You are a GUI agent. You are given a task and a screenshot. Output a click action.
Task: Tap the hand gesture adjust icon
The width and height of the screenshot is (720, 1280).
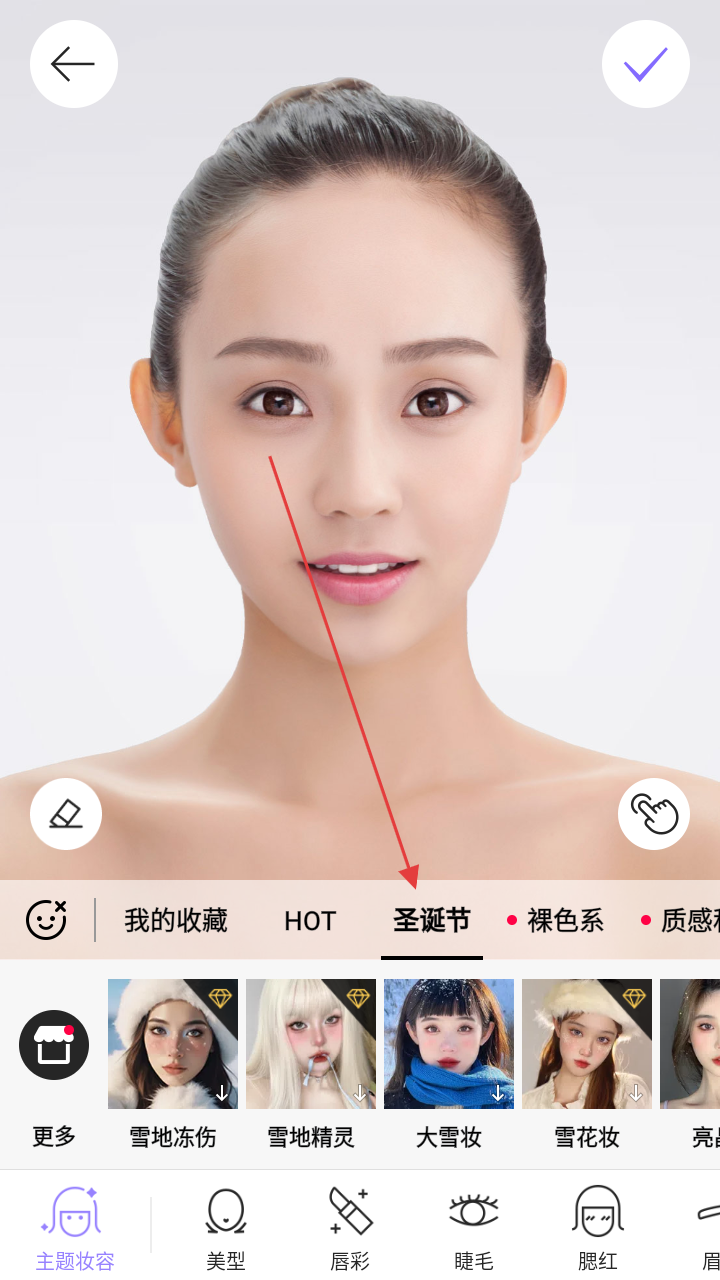tap(654, 814)
